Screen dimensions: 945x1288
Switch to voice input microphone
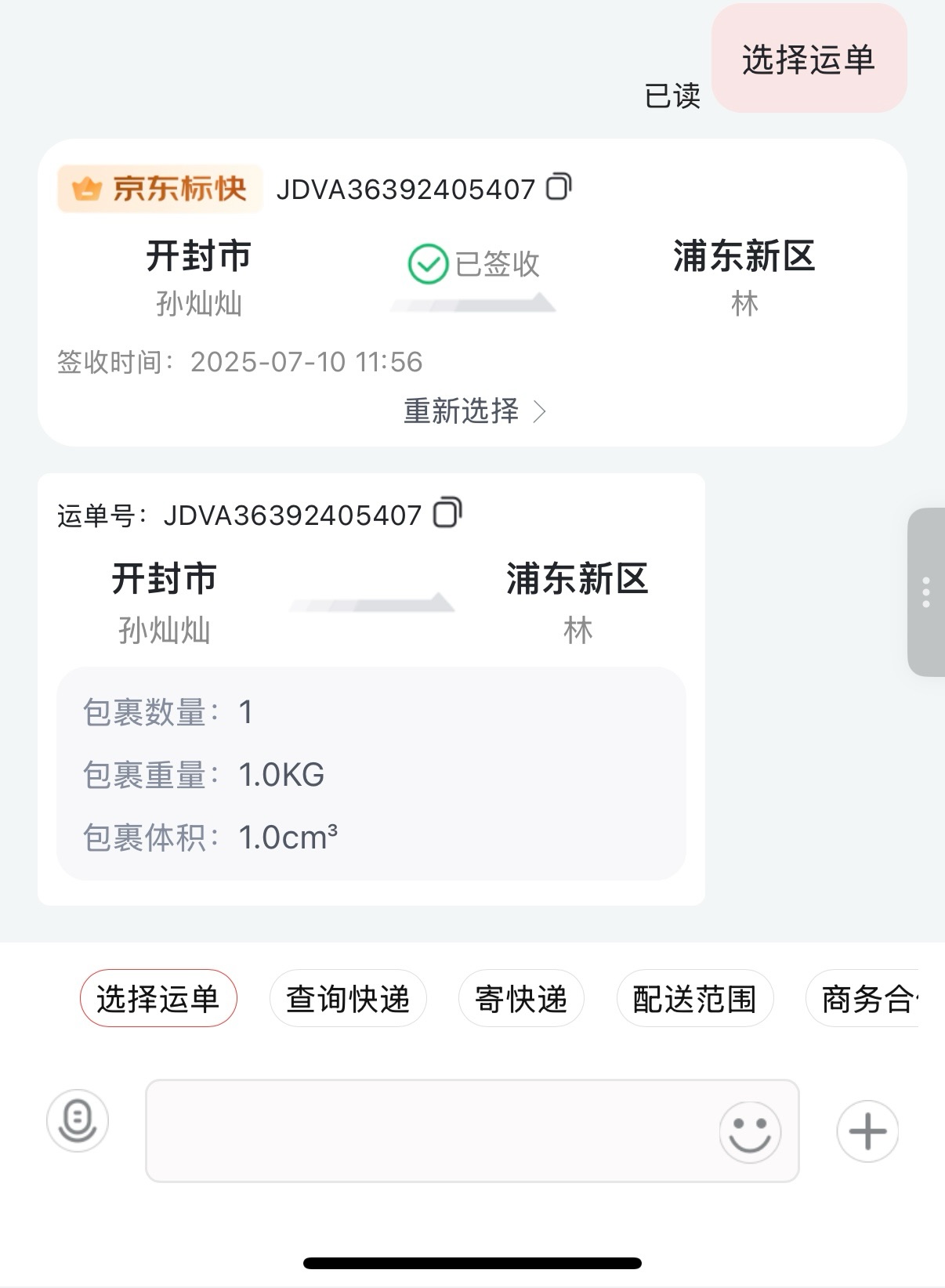click(78, 1121)
